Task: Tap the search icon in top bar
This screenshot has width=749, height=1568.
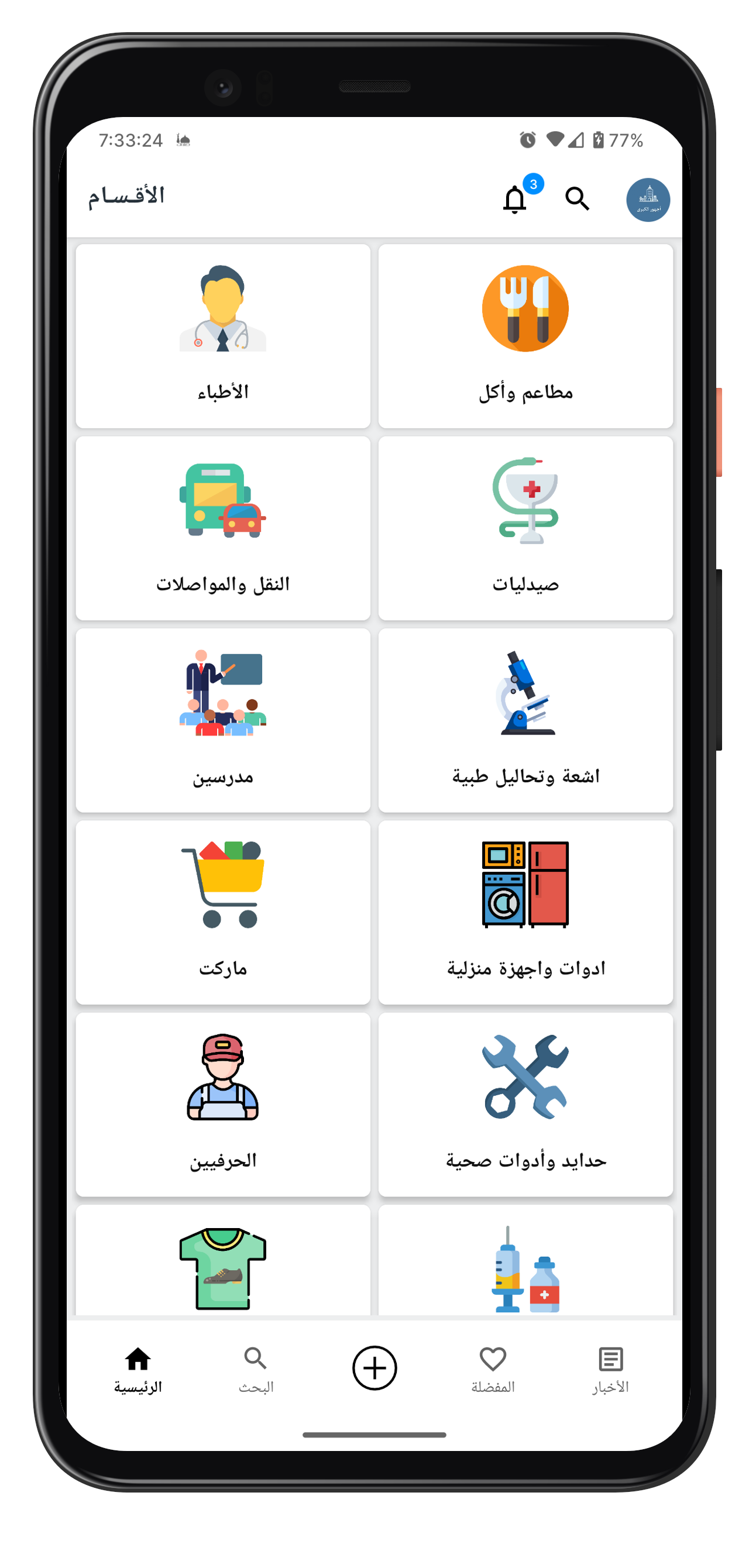Action: [x=576, y=199]
